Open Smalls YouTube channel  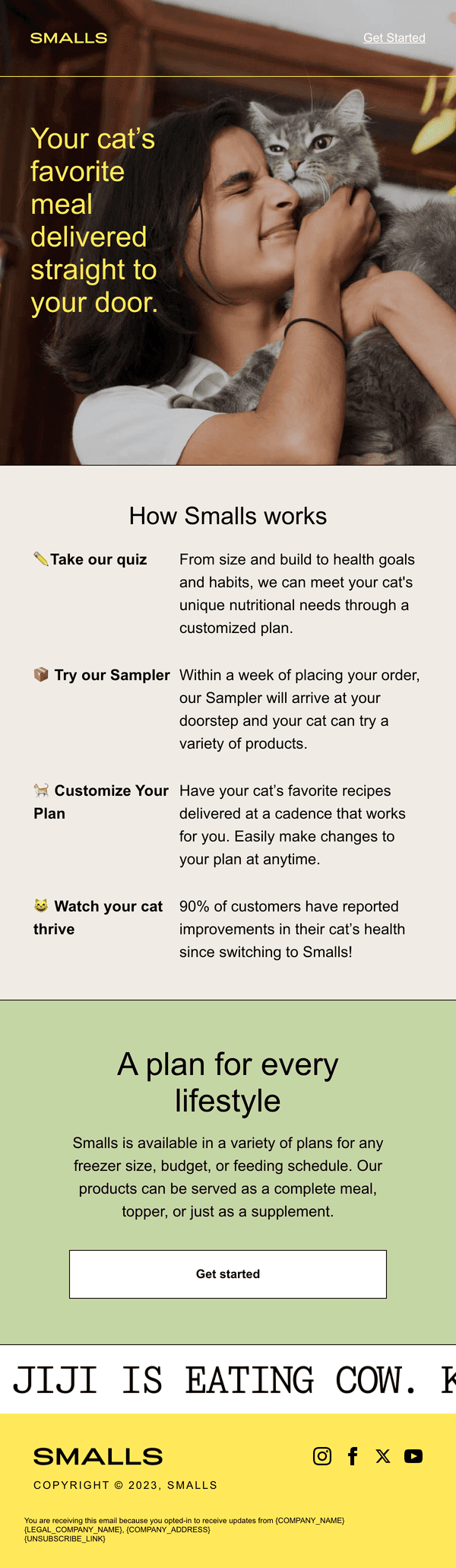coord(413,1456)
